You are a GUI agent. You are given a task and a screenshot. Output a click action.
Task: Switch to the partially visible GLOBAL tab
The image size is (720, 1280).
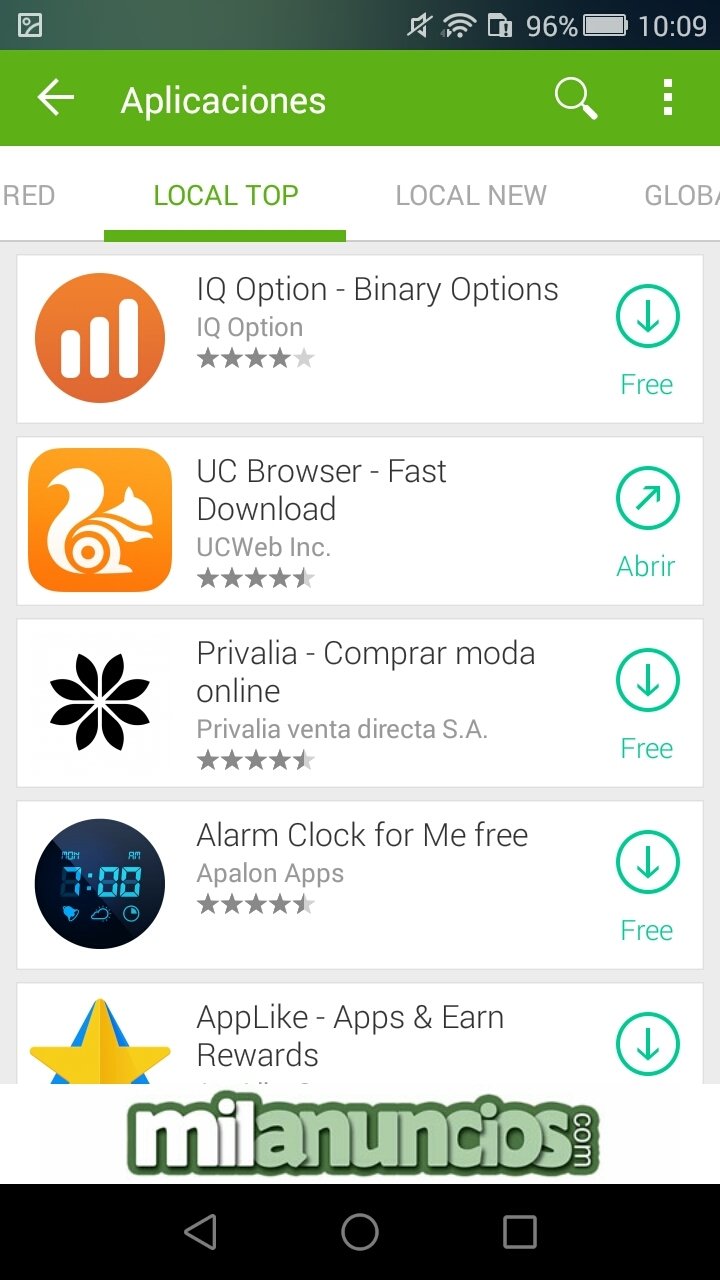point(682,195)
